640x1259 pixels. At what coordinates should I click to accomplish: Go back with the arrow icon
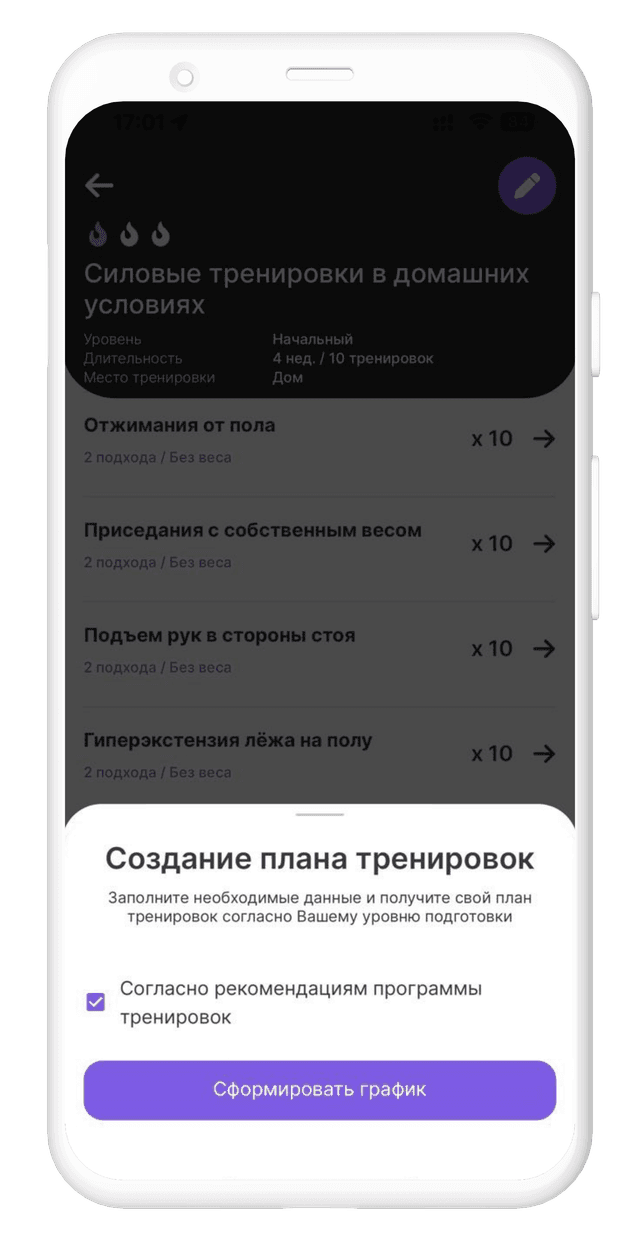click(x=99, y=185)
